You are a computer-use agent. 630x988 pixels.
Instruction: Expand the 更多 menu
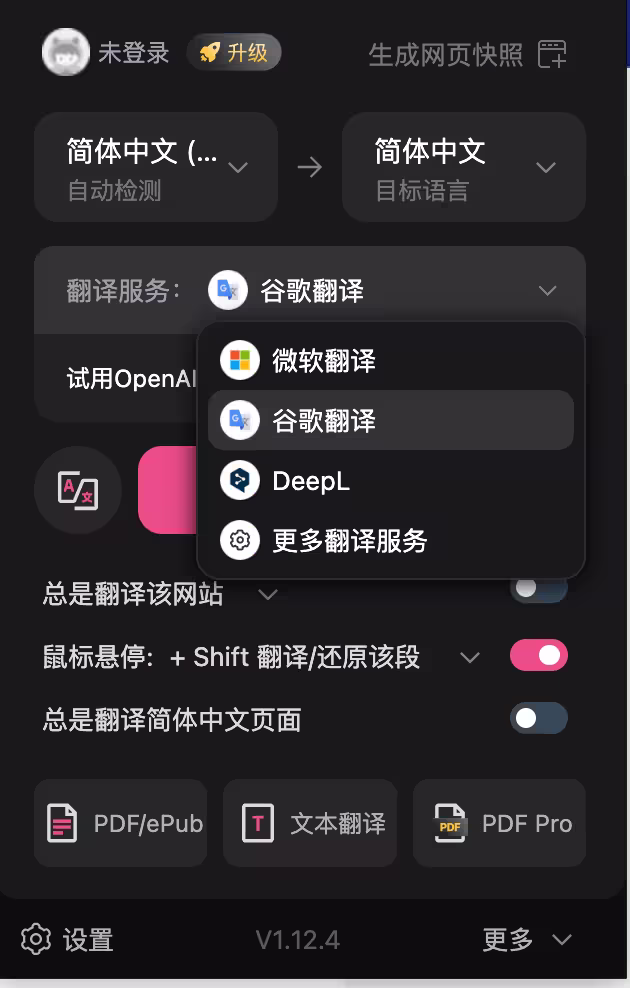click(x=526, y=939)
